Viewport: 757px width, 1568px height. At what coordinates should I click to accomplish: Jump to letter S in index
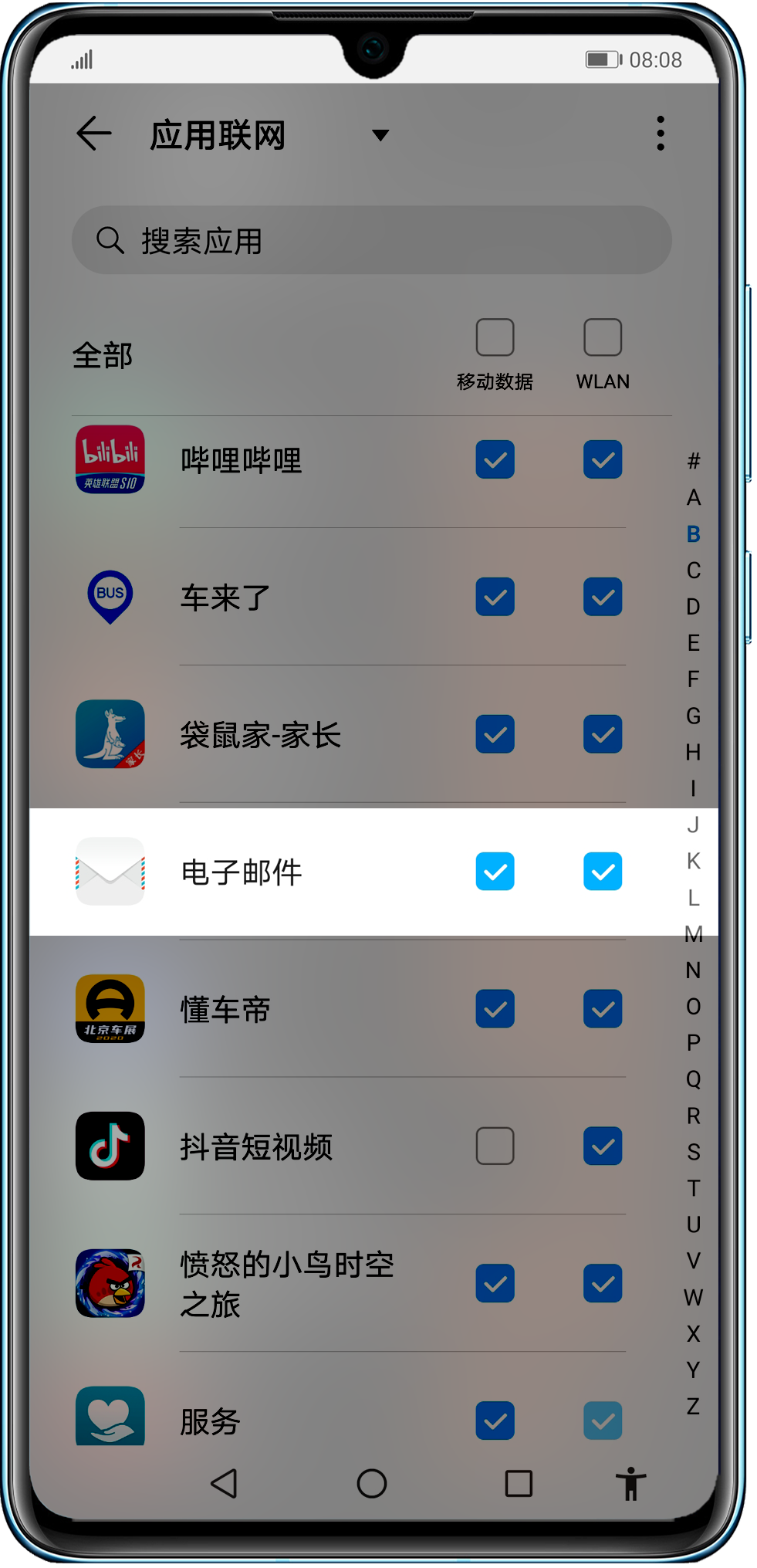point(693,1152)
